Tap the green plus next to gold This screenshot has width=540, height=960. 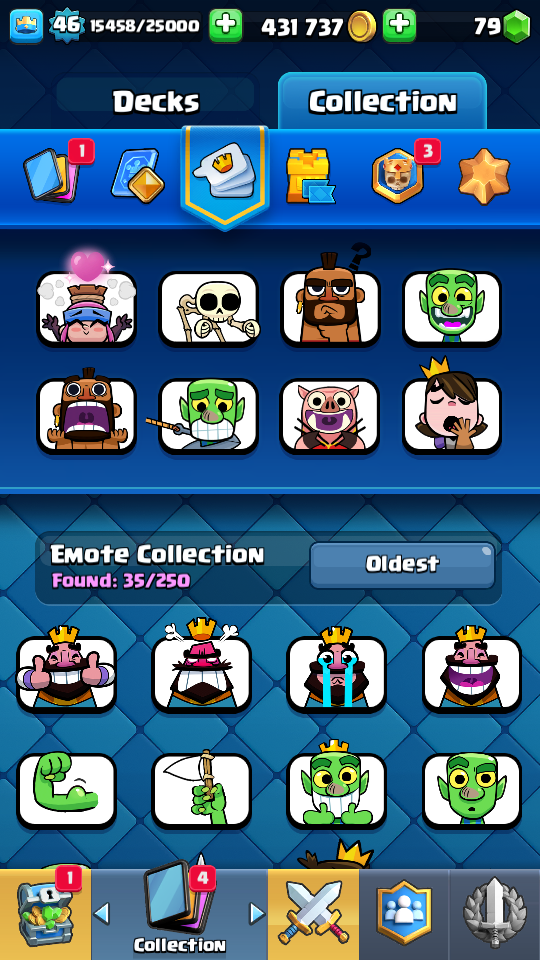tap(400, 26)
